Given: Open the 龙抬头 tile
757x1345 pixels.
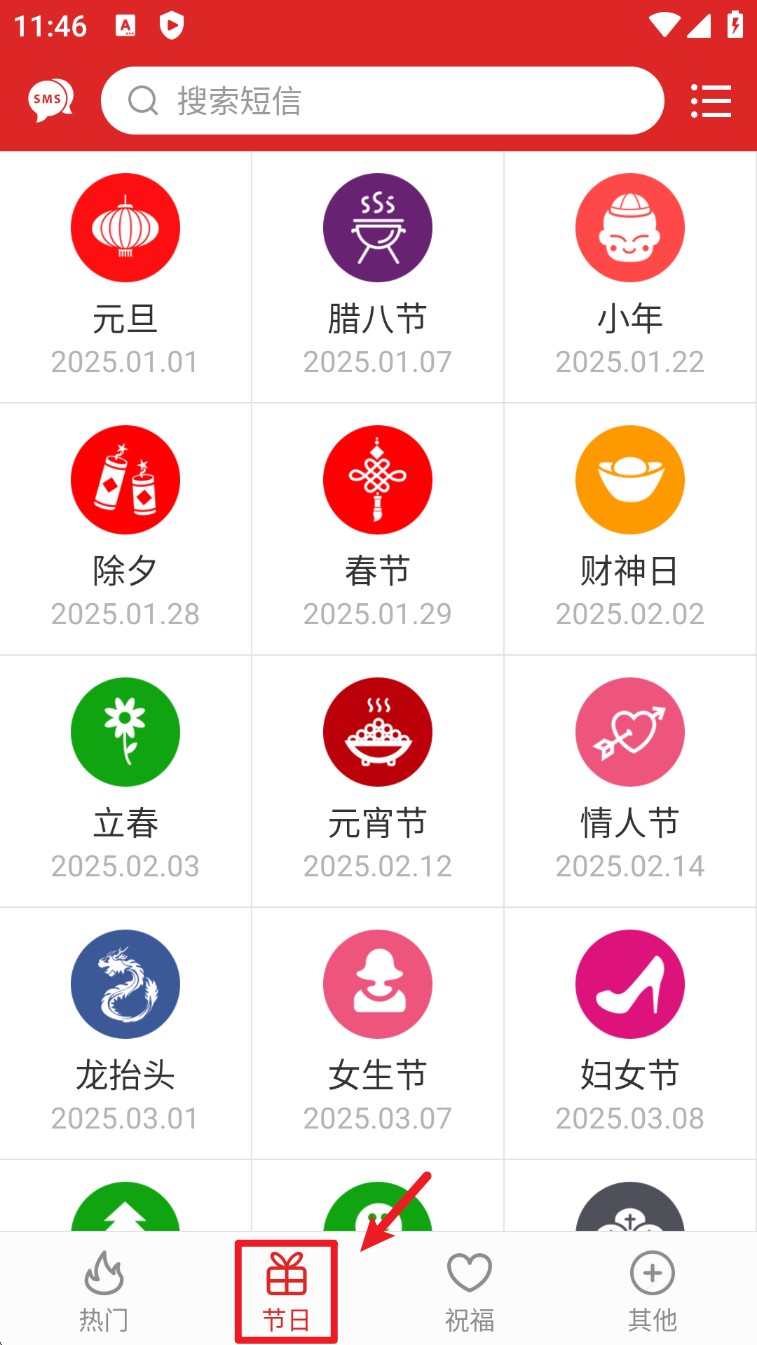Looking at the screenshot, I should (125, 1033).
